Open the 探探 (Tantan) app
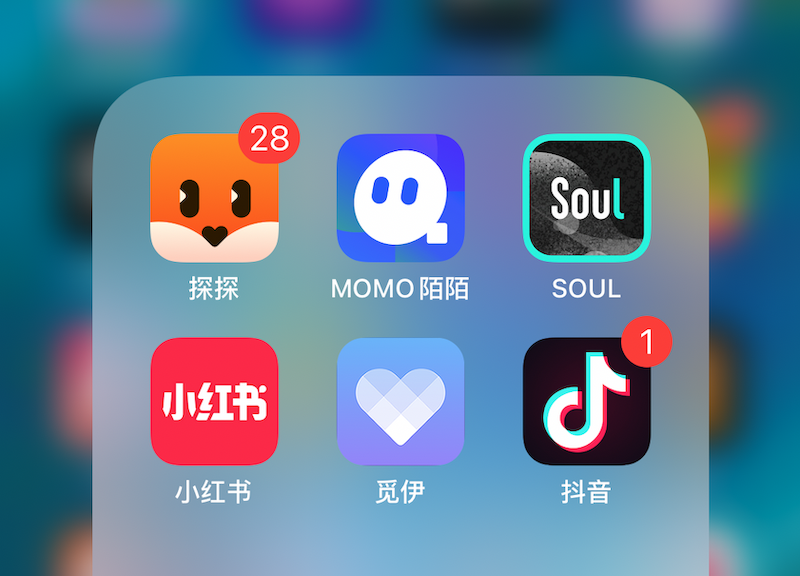This screenshot has width=800, height=576. [x=214, y=198]
